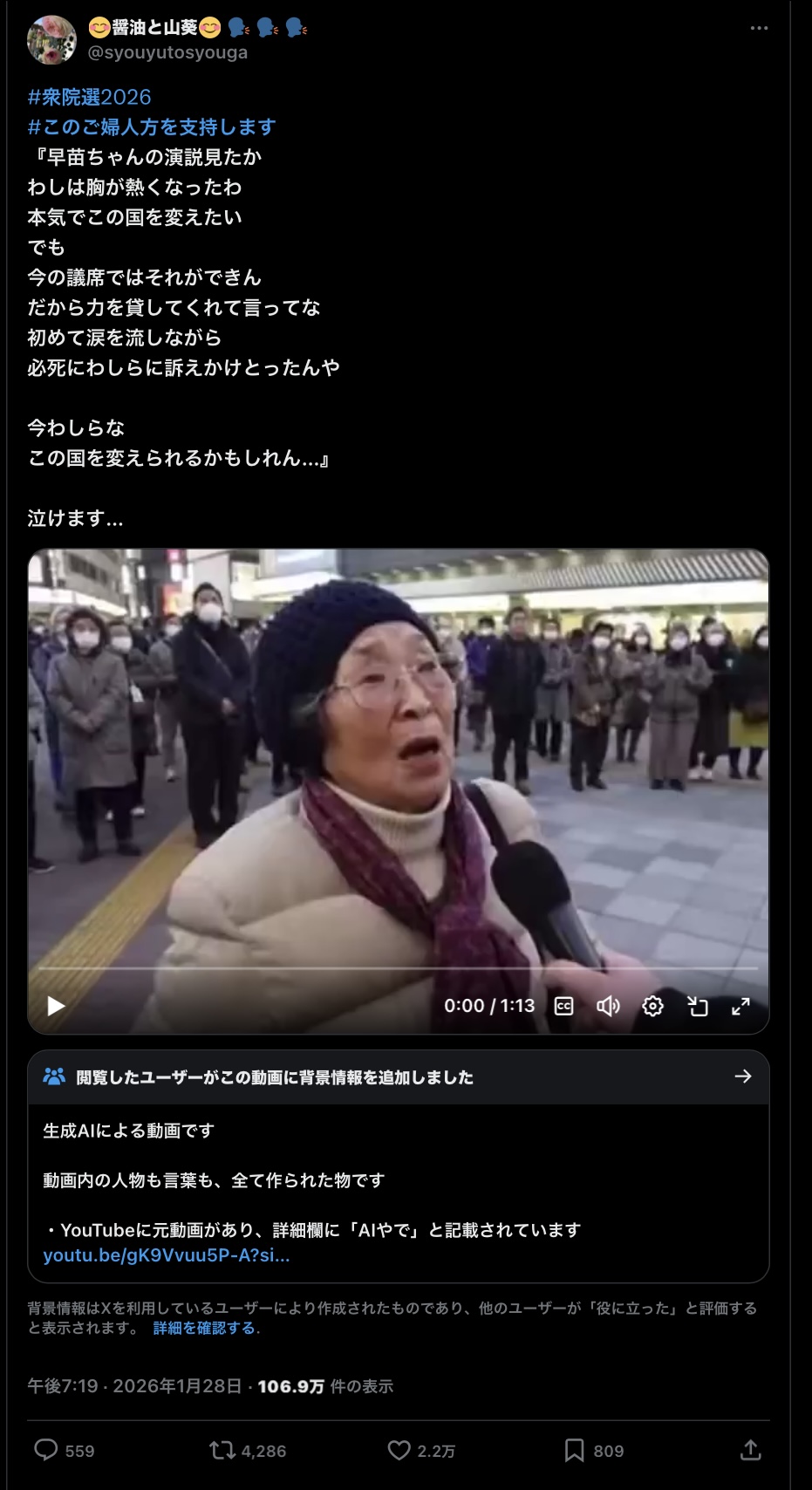The image size is (812, 1490).
Task: Tap 詳細を確認する link
Action: click(206, 1328)
